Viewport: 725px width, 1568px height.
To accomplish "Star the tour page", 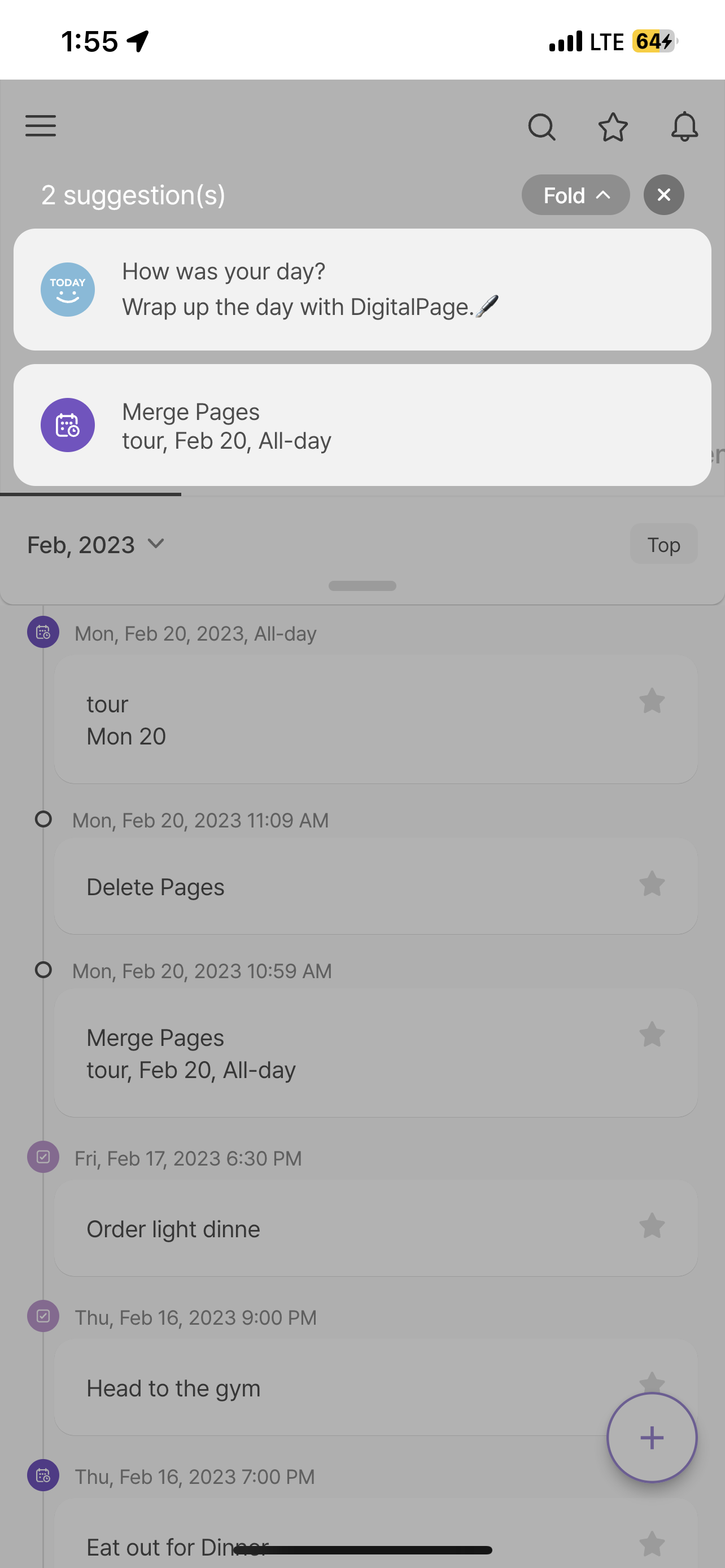I will 652,700.
